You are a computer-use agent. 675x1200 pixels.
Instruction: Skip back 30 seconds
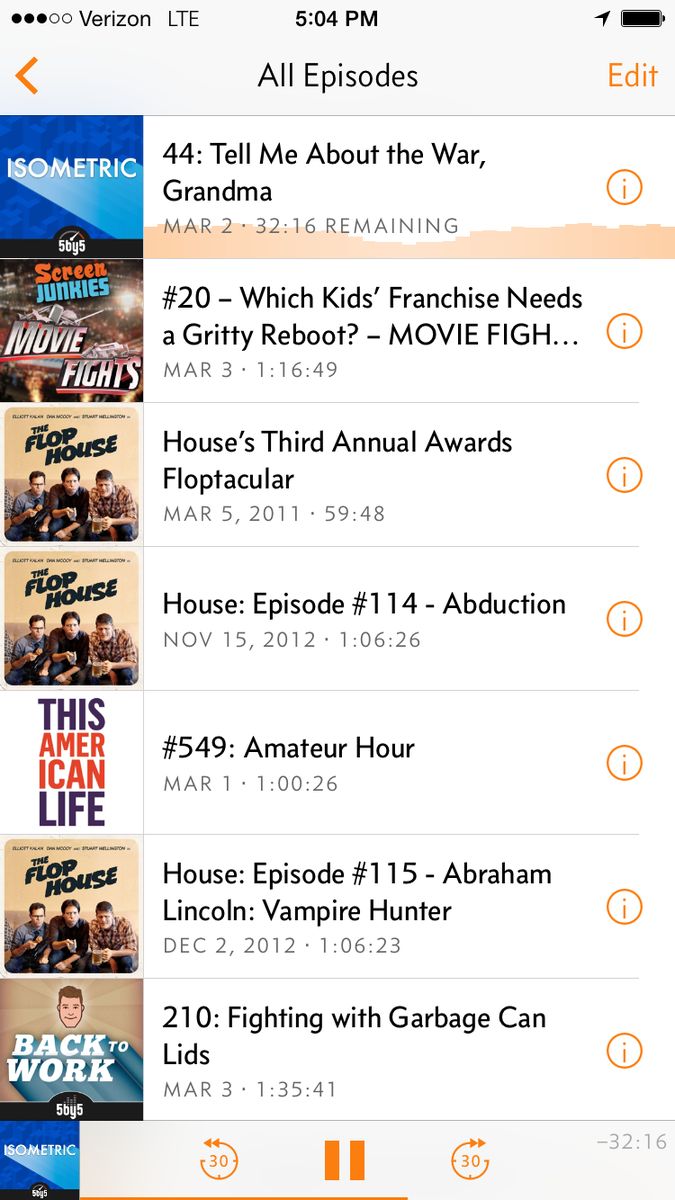click(x=219, y=1160)
